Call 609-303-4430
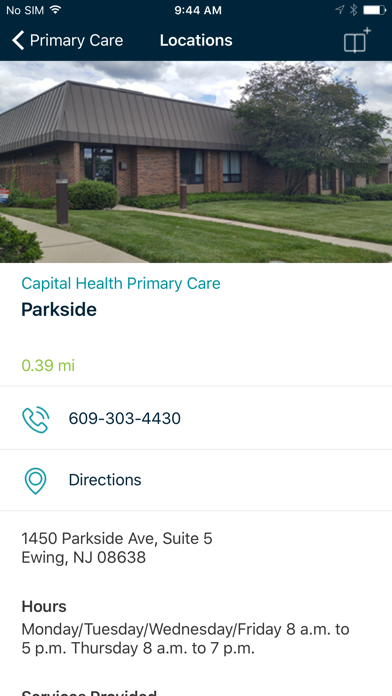Viewport: 392px width, 696px height. click(x=196, y=418)
